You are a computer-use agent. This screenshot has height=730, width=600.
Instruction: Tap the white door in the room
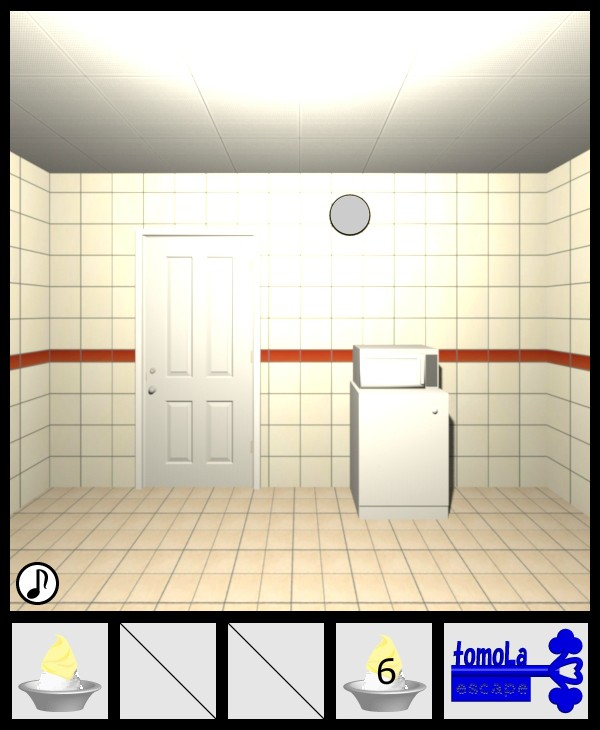(x=198, y=360)
